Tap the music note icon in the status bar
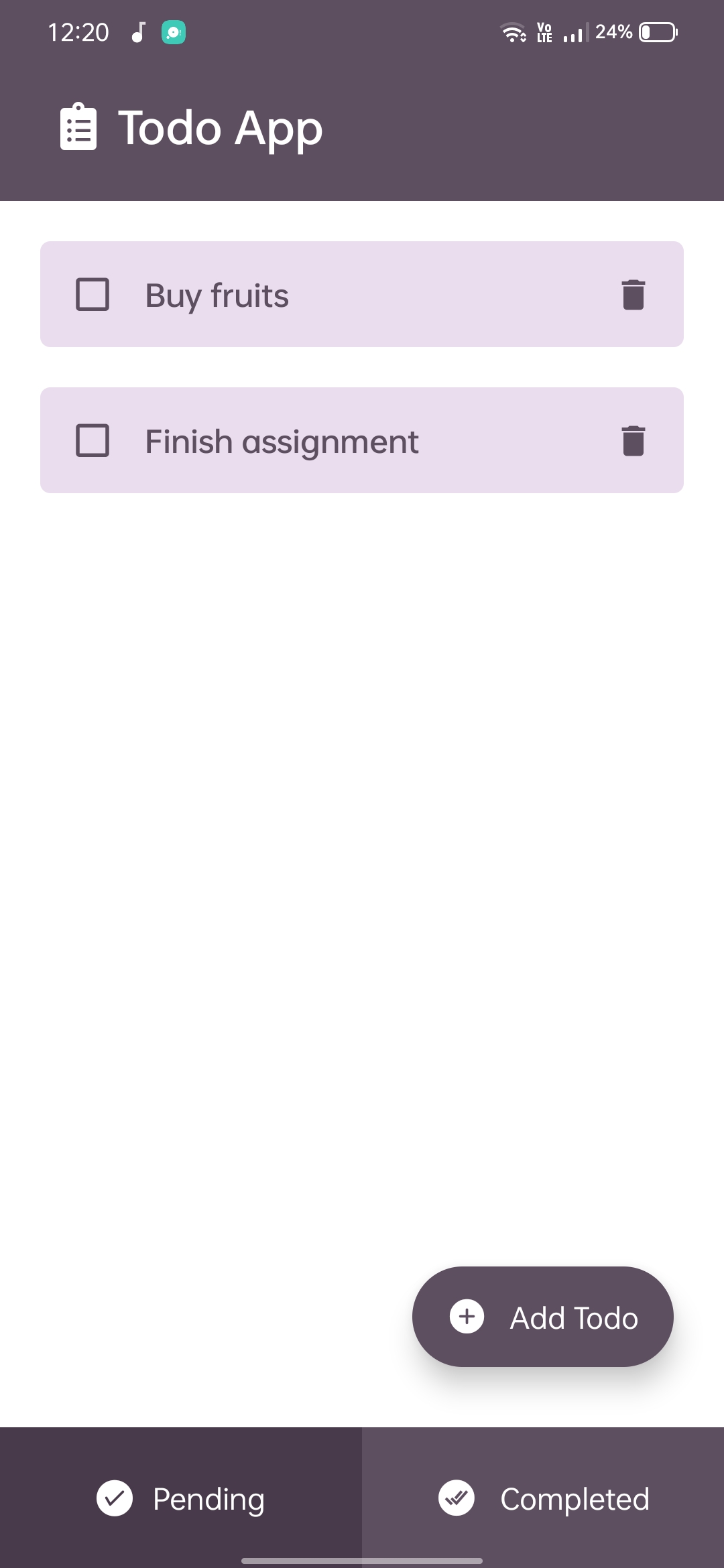The width and height of the screenshot is (724, 1568). pos(138,31)
